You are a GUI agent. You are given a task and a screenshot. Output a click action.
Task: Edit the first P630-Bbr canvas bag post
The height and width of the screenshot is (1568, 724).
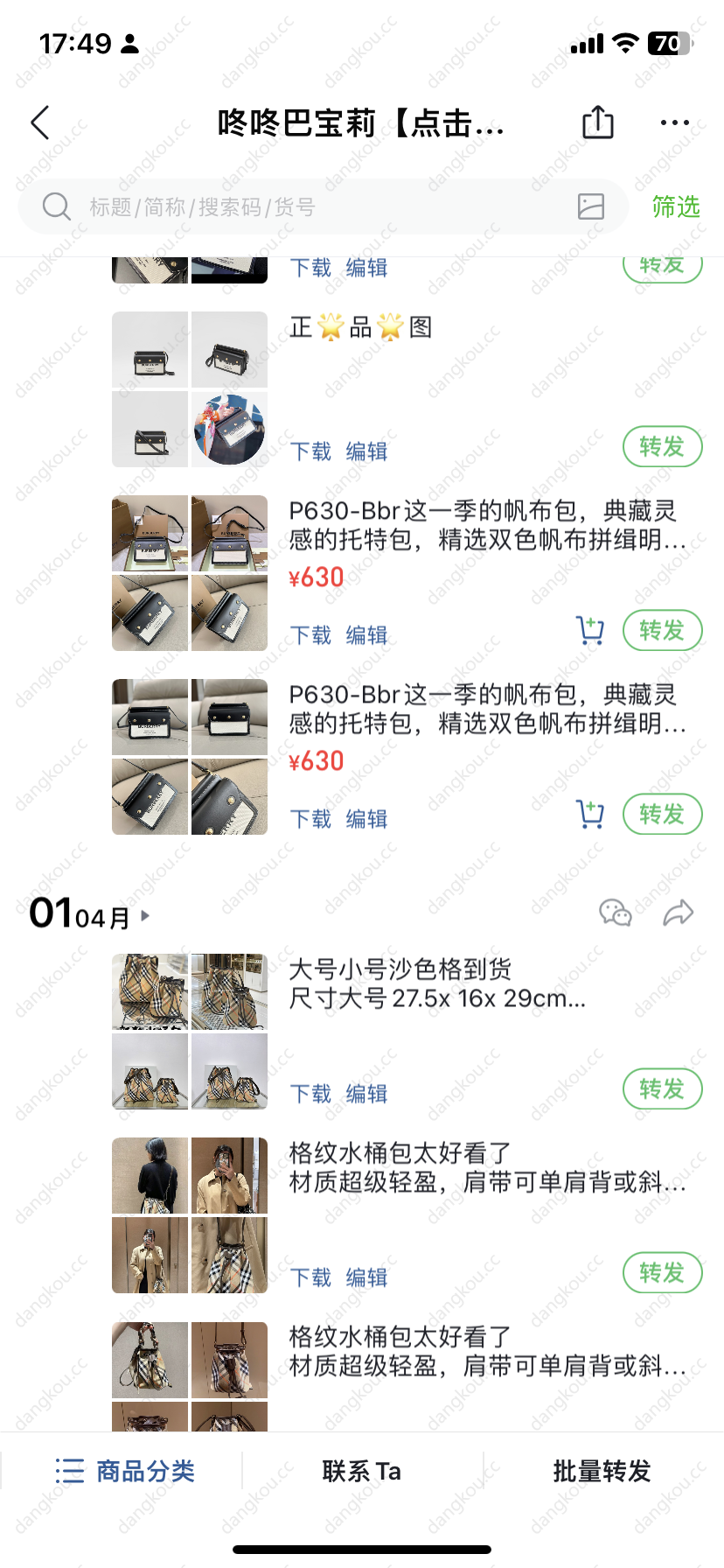pyautogui.click(x=366, y=635)
